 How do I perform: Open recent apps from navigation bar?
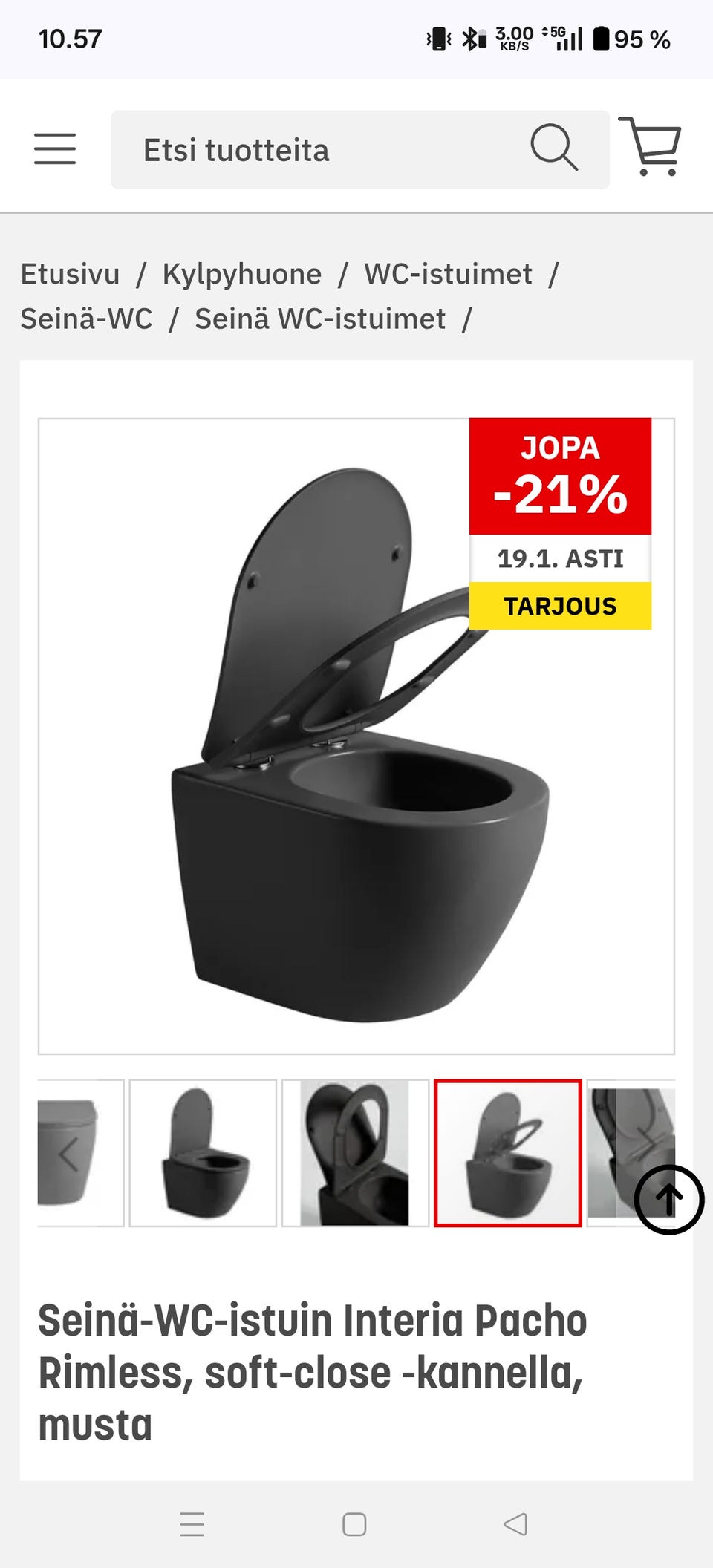pos(192,1524)
